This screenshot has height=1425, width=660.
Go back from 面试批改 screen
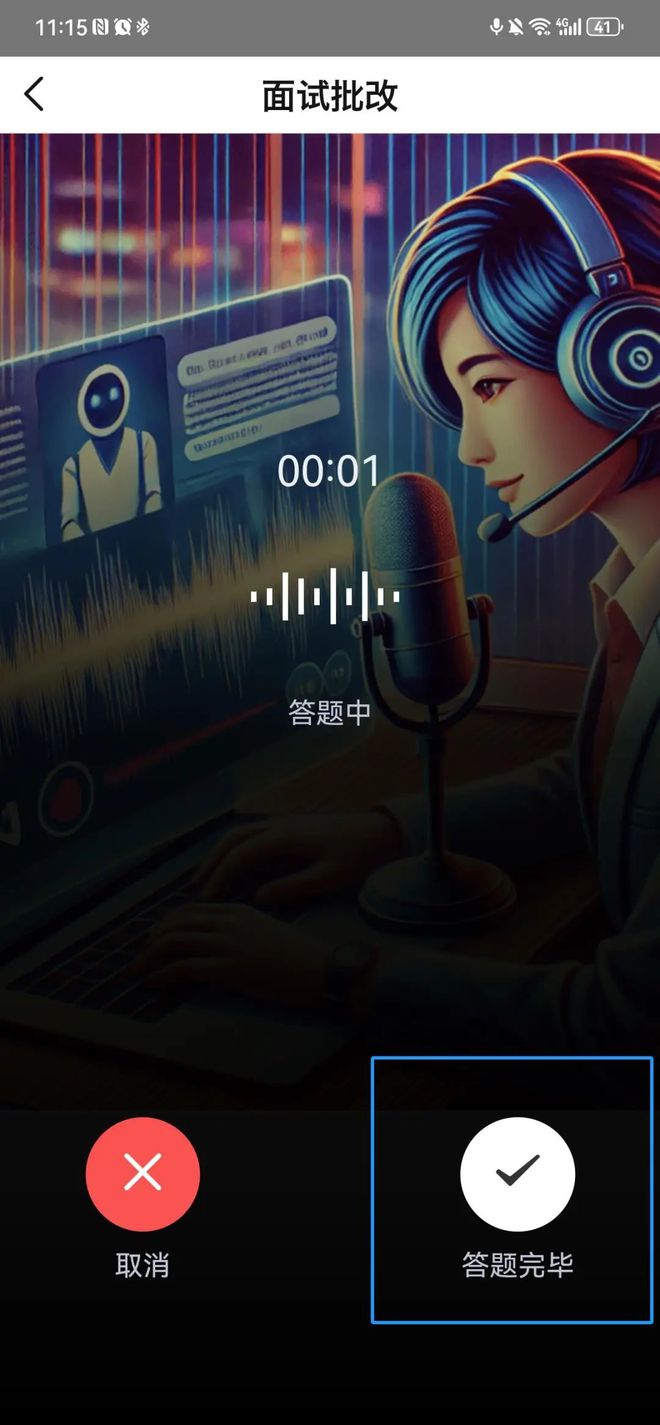34,95
